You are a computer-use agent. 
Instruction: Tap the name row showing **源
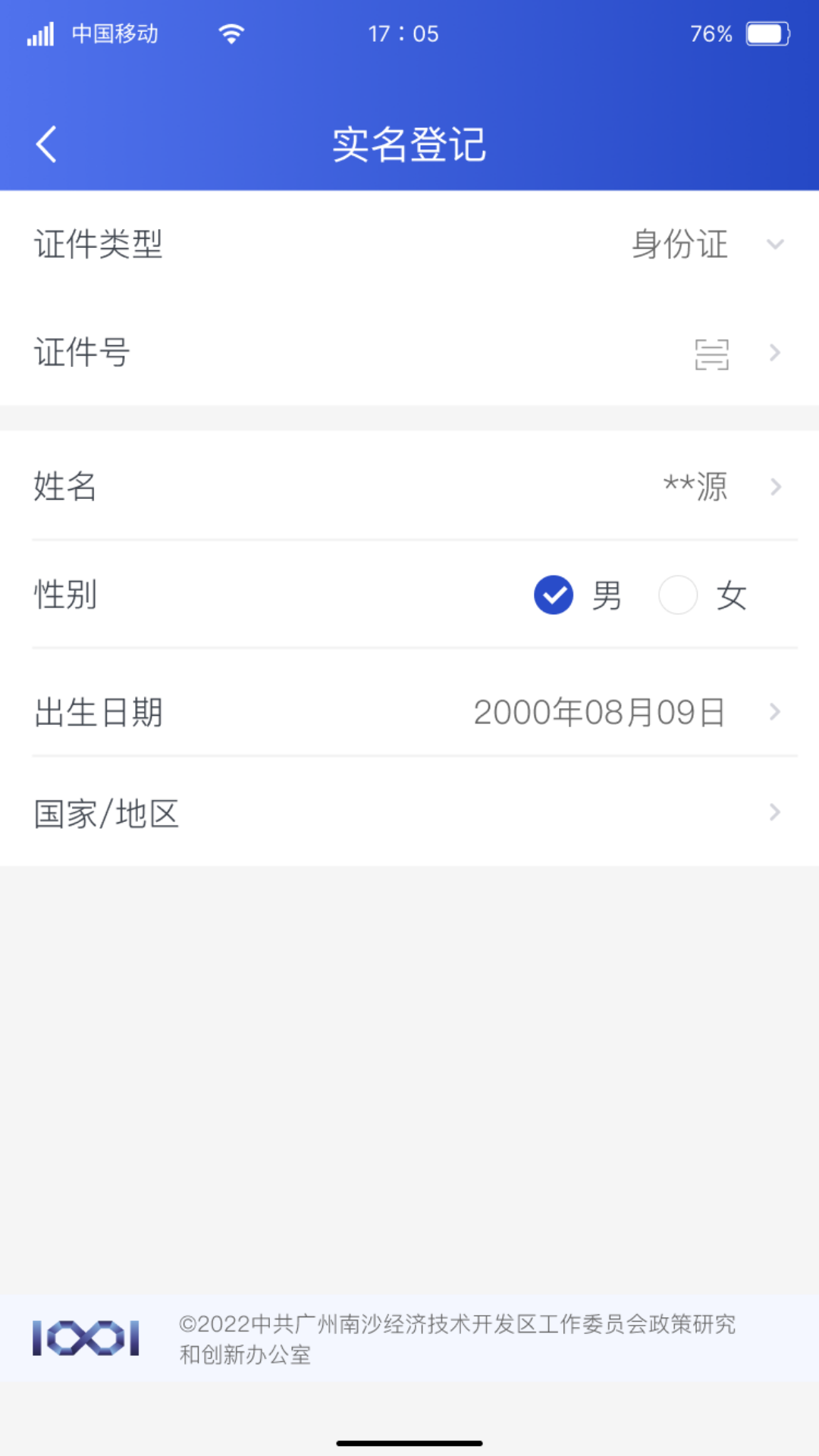pyautogui.click(x=409, y=488)
